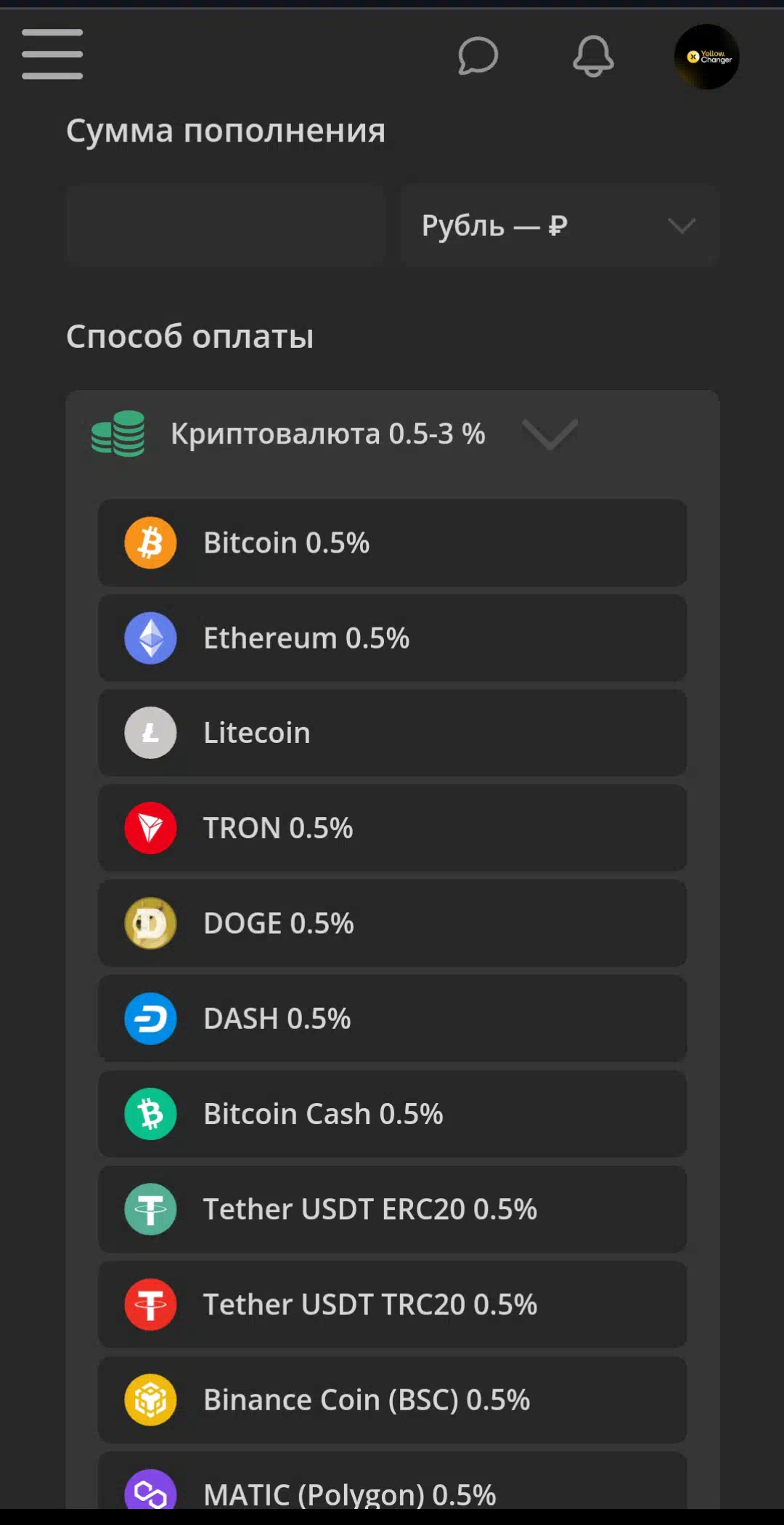Open the hamburger menu

click(52, 54)
